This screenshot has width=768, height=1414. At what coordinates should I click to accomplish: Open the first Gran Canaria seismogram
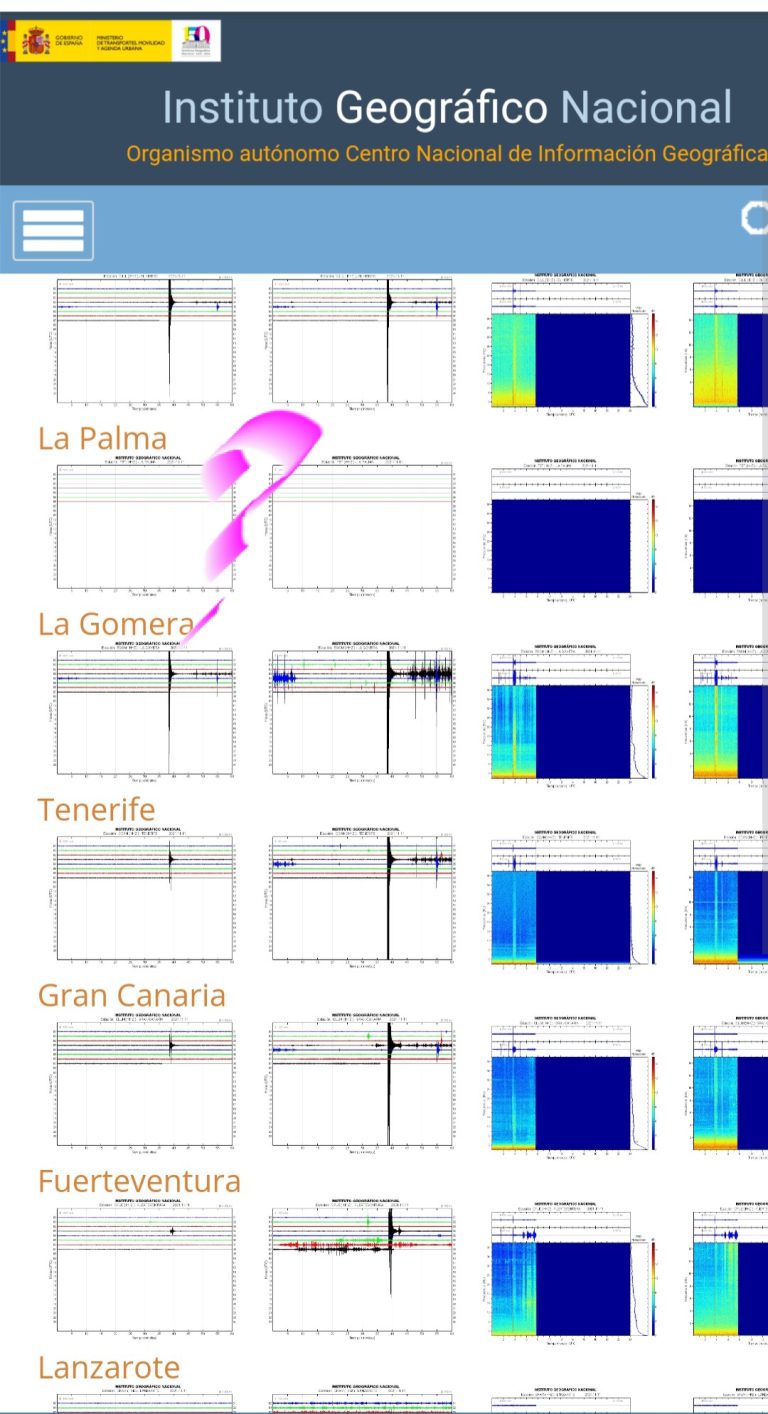(144, 1085)
